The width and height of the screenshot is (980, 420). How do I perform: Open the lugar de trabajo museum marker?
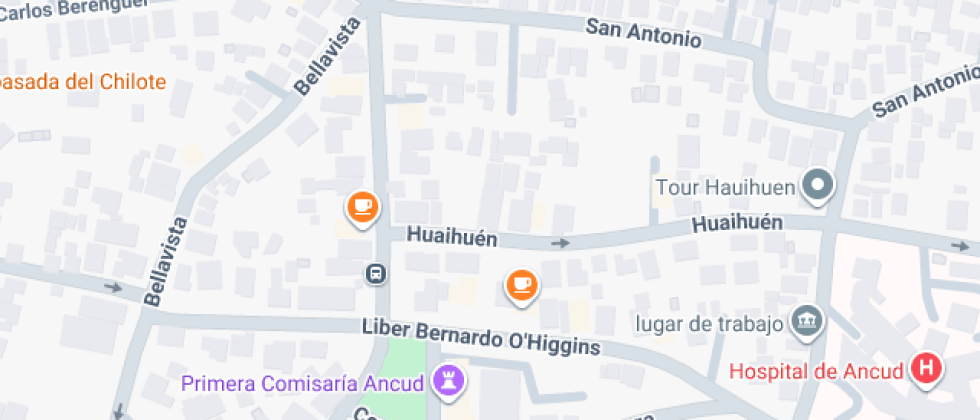[x=804, y=321]
